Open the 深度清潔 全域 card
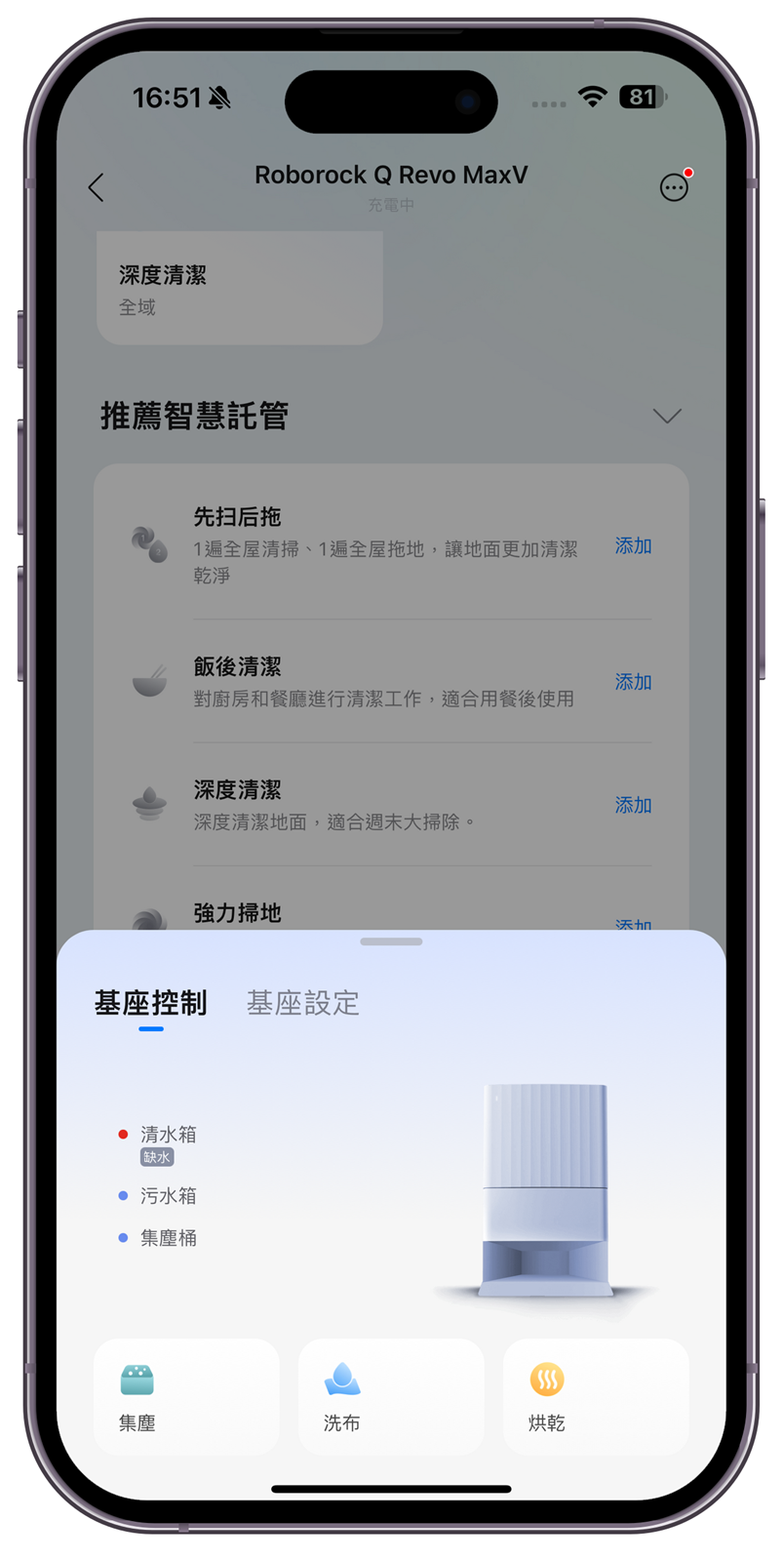This screenshot has height=1561, width=784. point(239,289)
